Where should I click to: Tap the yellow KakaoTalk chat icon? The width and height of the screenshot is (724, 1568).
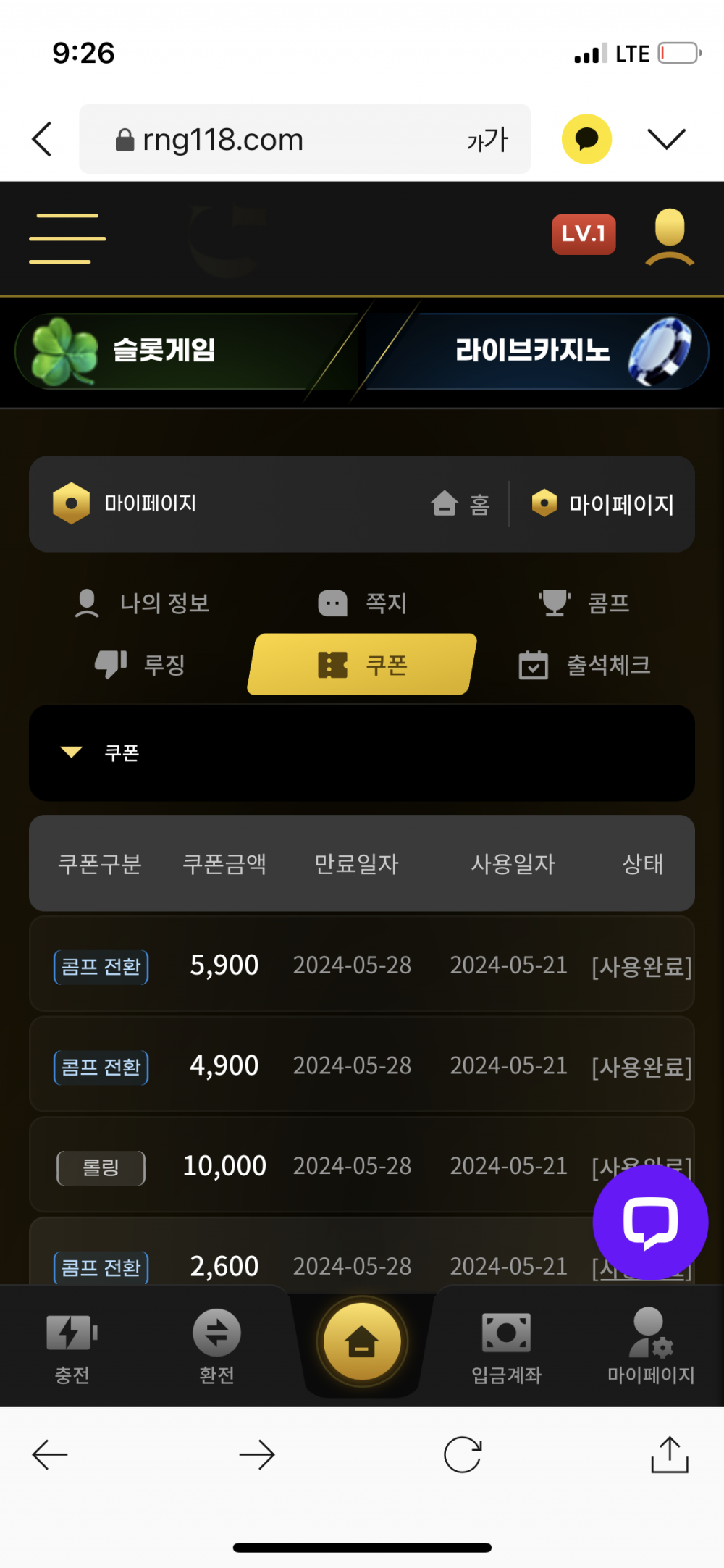pos(586,138)
